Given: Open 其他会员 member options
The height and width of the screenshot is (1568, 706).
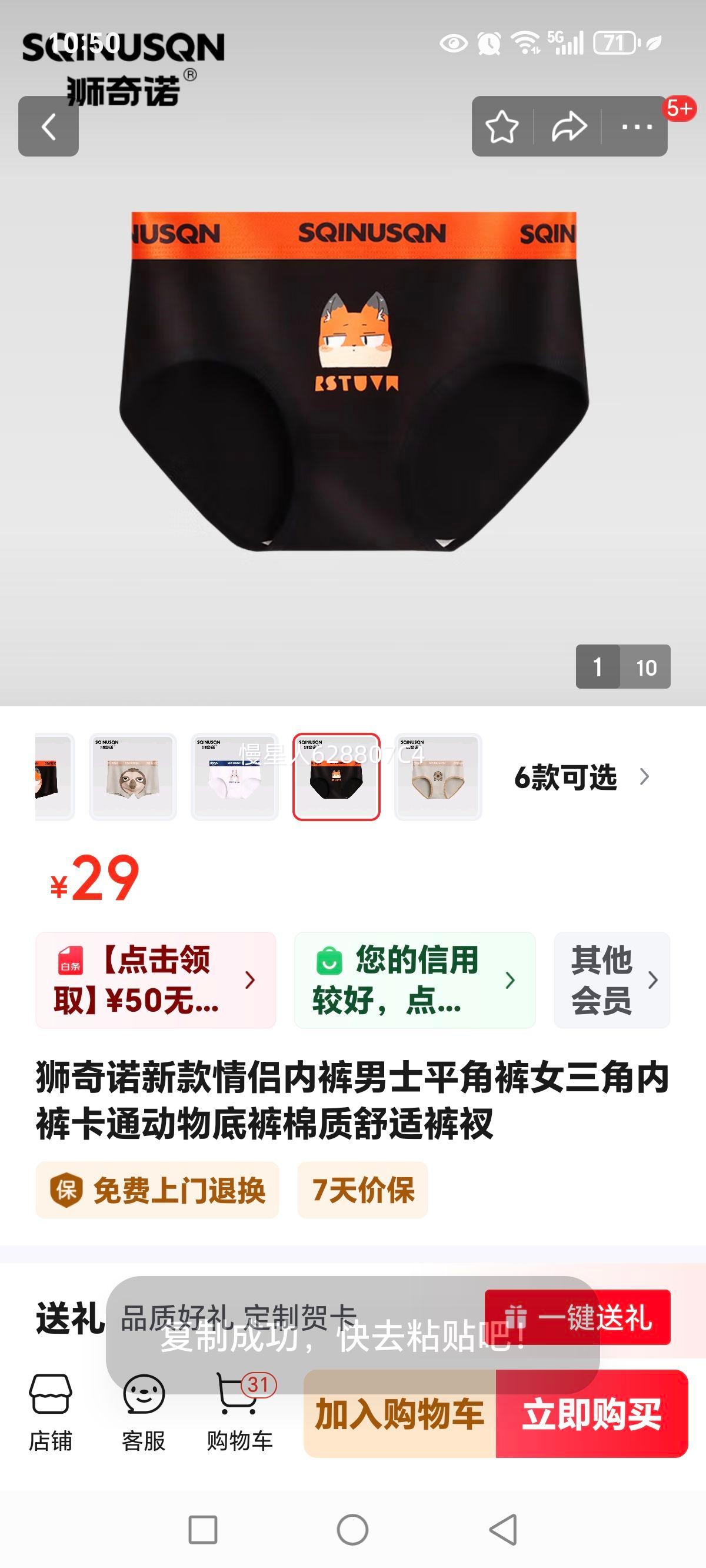Looking at the screenshot, I should coord(611,980).
